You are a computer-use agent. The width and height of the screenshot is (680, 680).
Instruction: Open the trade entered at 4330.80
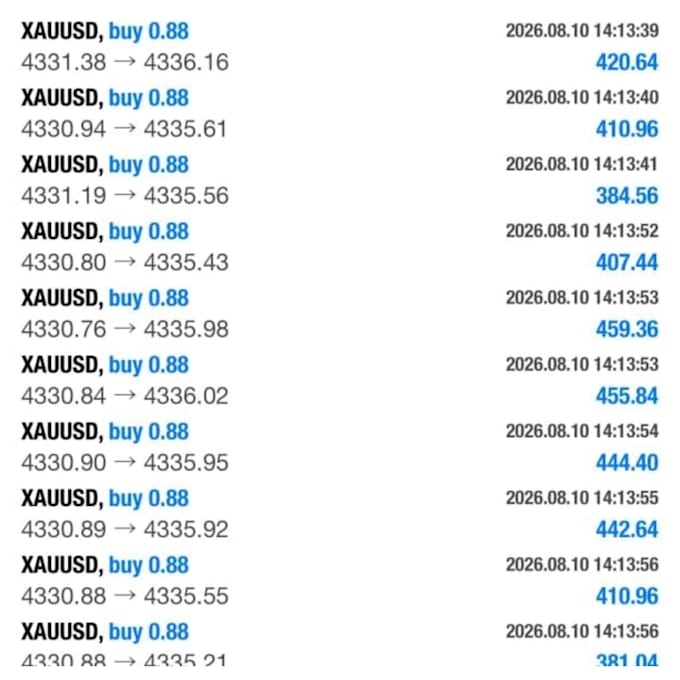coord(340,247)
